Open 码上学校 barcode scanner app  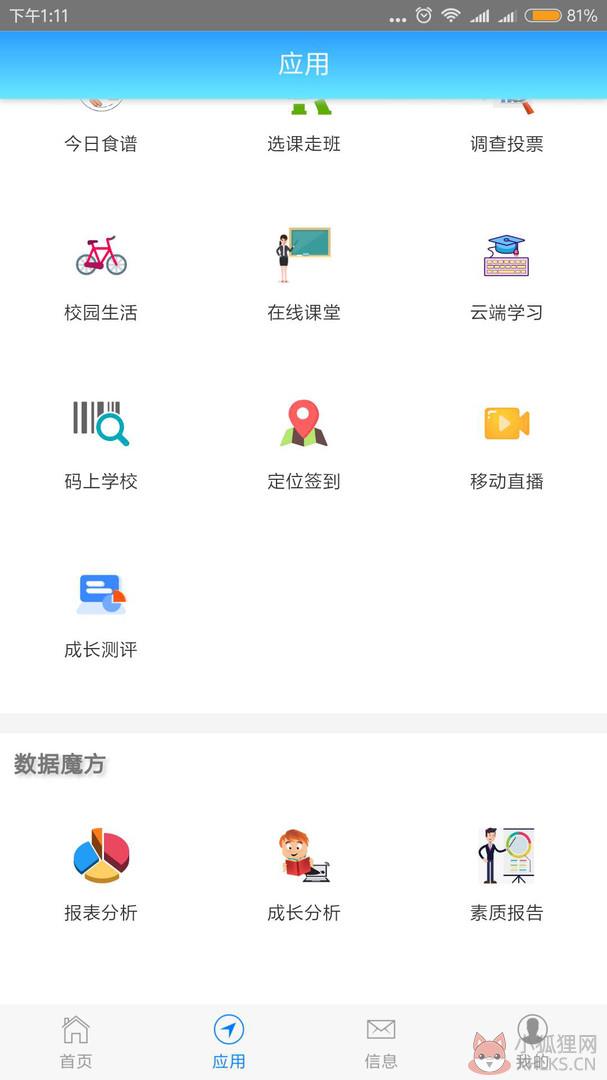click(101, 444)
